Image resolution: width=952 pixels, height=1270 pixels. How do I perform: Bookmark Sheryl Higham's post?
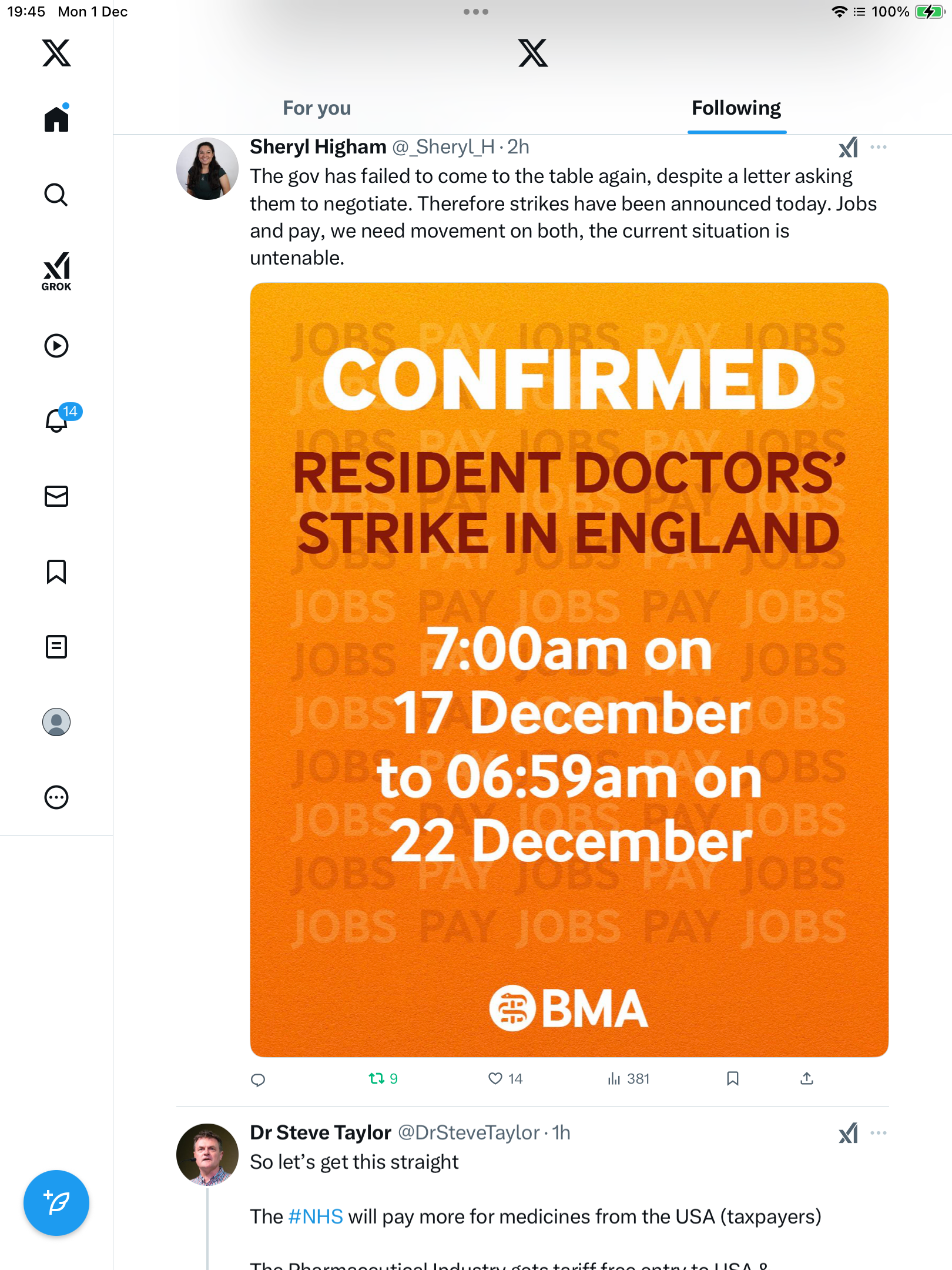(x=732, y=1078)
